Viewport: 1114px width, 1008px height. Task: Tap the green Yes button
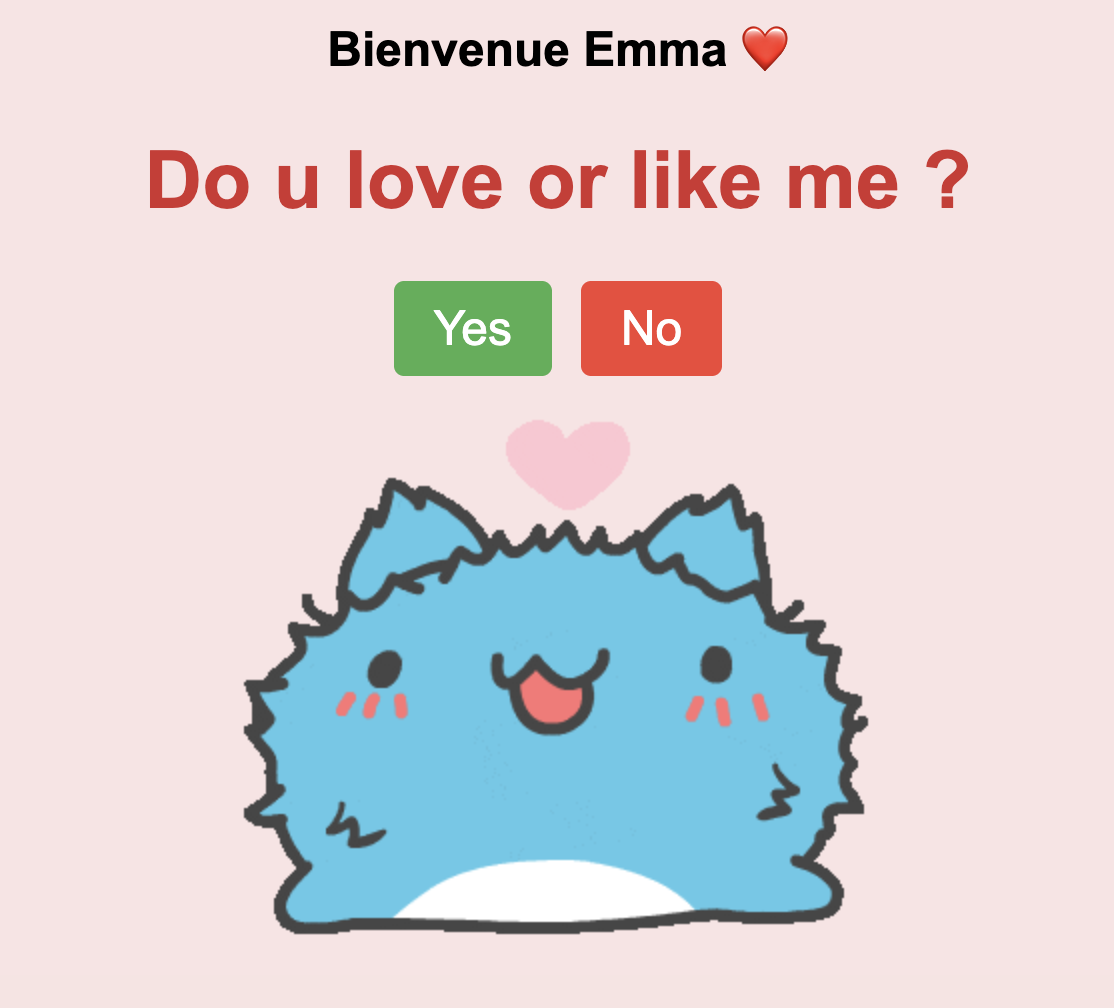point(473,329)
